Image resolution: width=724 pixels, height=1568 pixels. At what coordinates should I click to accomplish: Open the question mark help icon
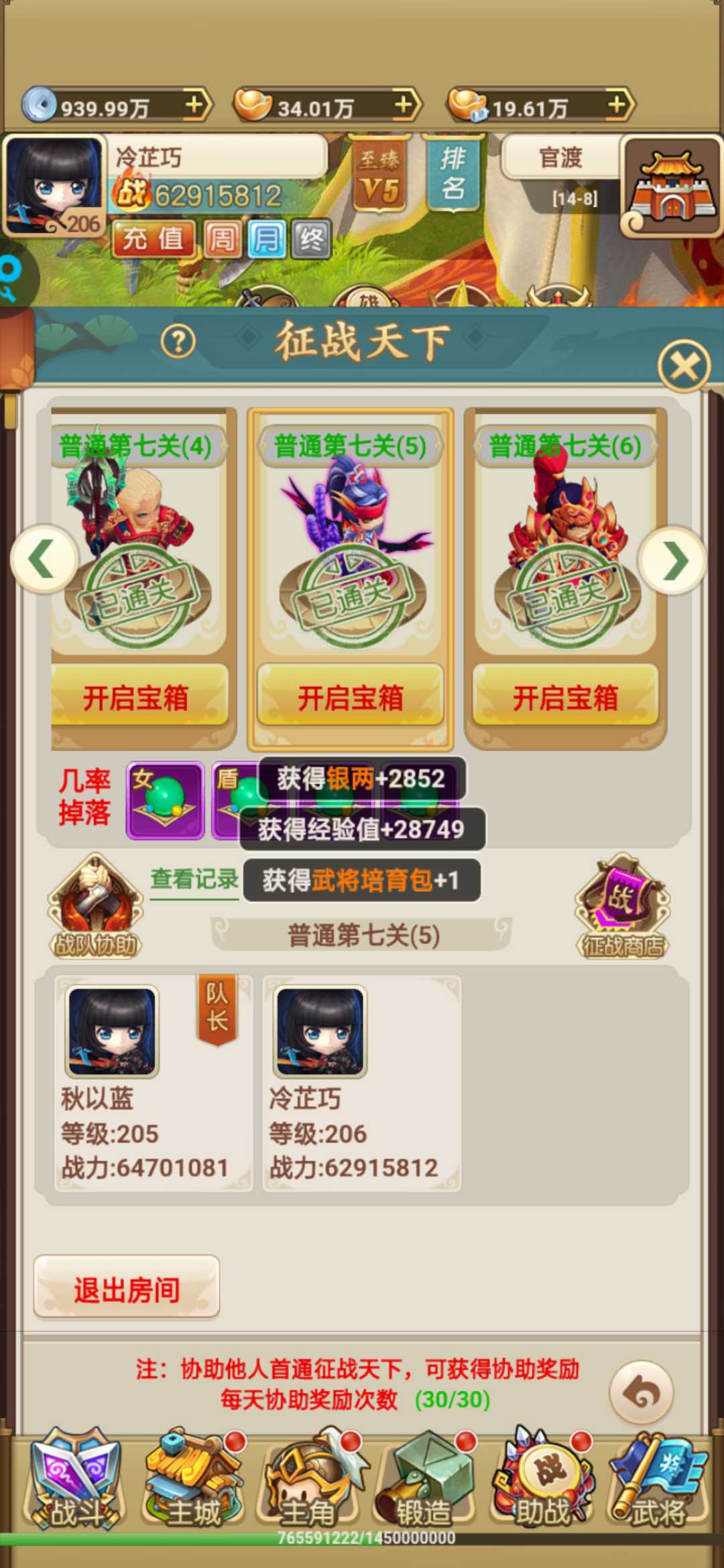coord(178,342)
